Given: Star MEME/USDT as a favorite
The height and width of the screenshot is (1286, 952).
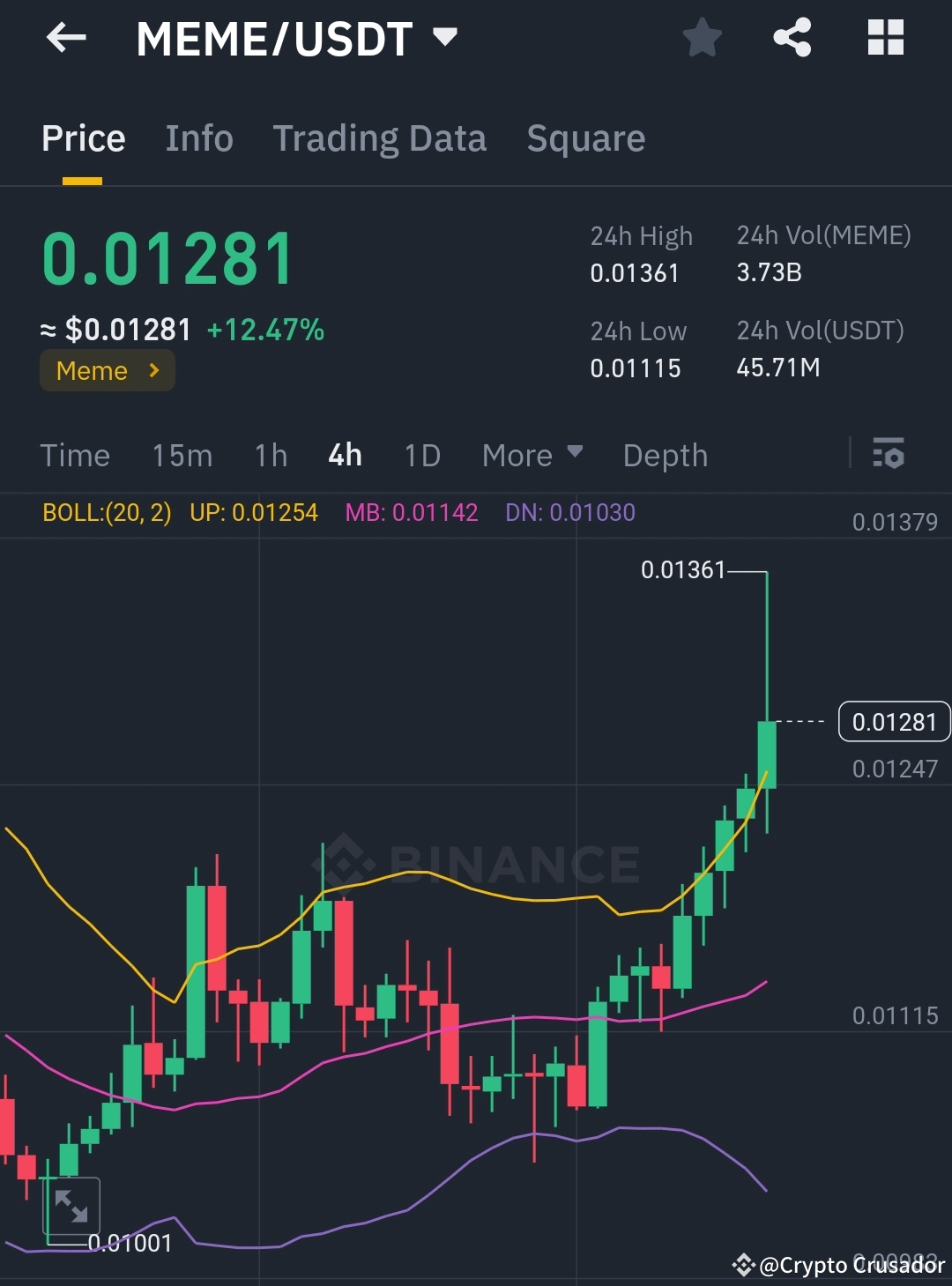Looking at the screenshot, I should click(703, 37).
